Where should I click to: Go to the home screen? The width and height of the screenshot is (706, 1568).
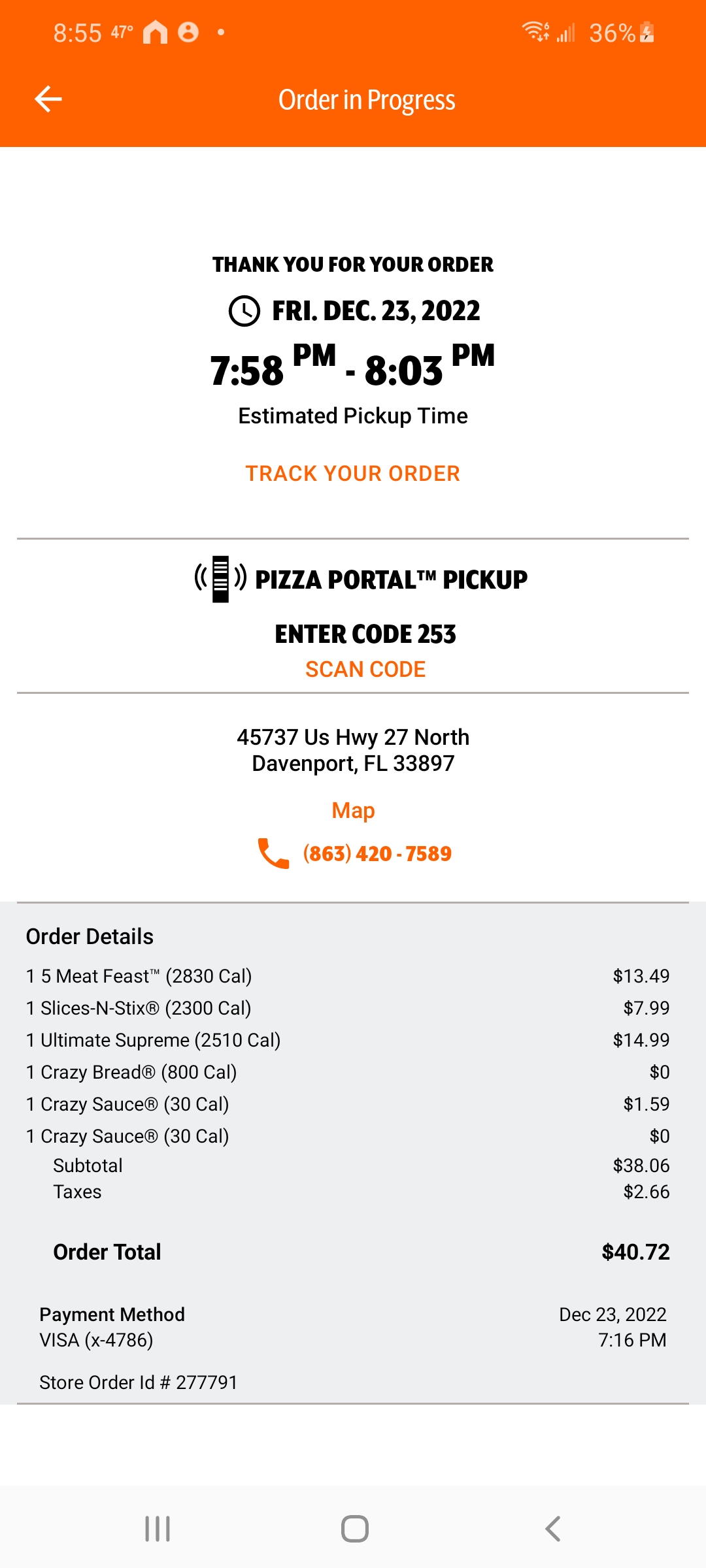(x=355, y=1529)
